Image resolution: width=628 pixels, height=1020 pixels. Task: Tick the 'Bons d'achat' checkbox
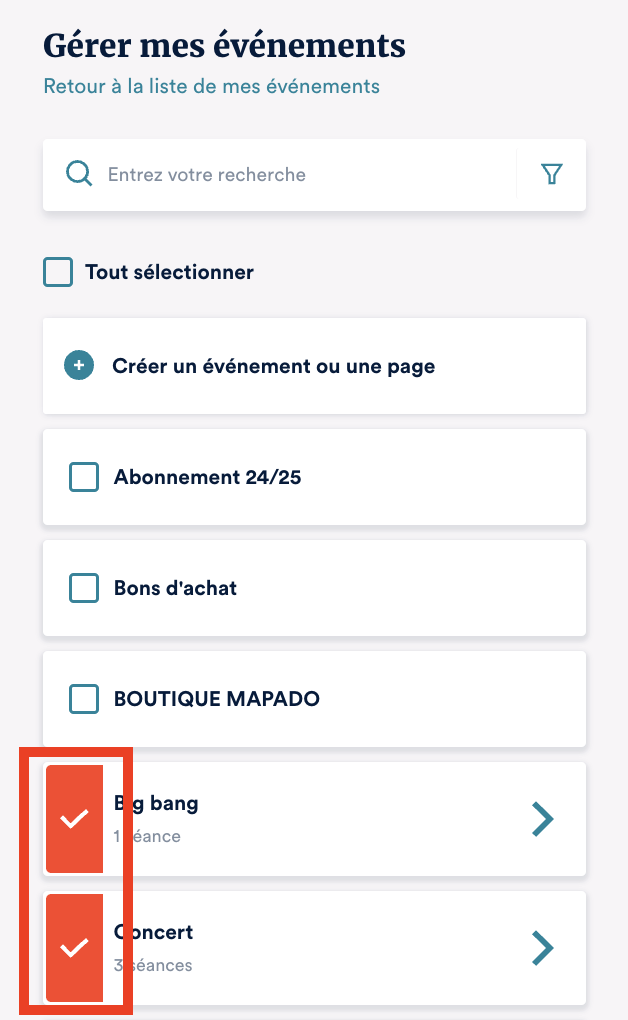84,588
